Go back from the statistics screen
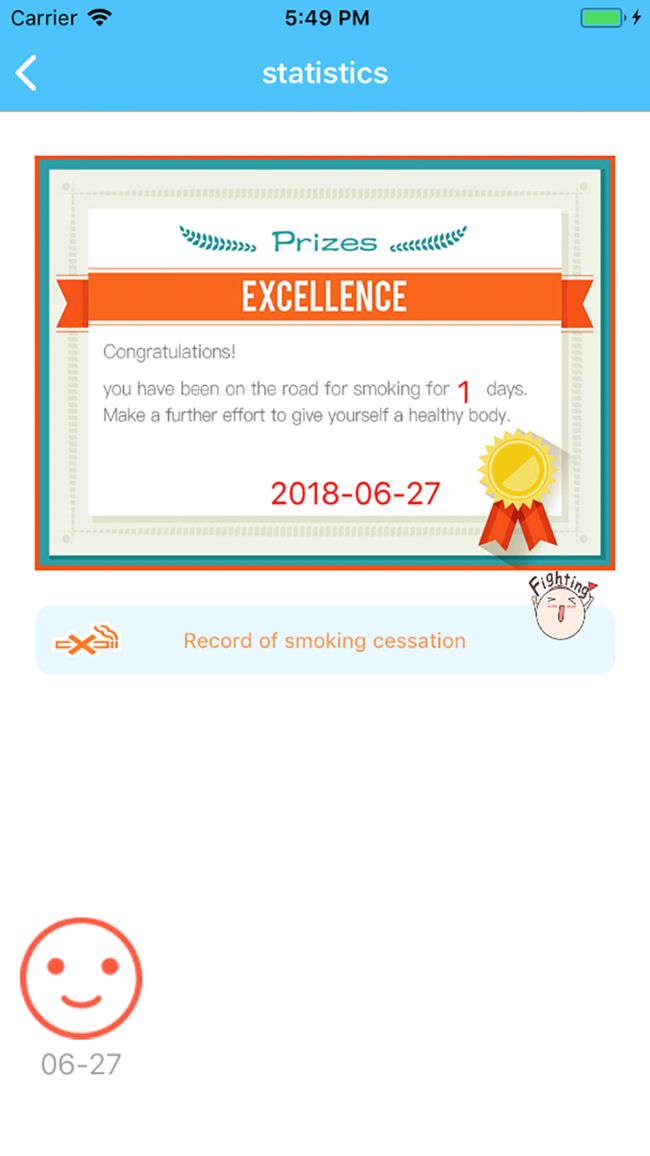Image resolution: width=650 pixels, height=1156 pixels. tap(27, 73)
